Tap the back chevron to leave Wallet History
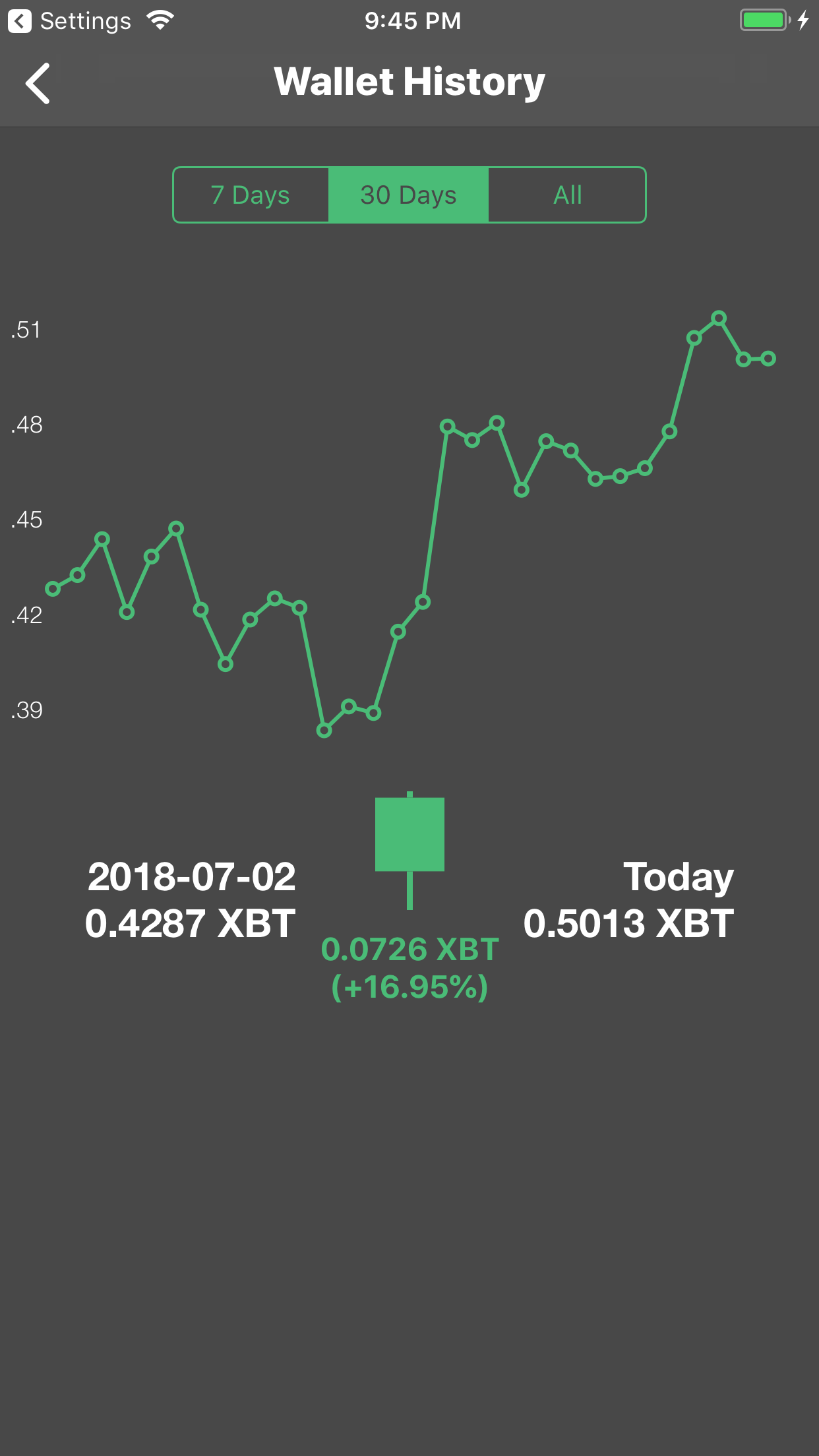819x1456 pixels. [38, 84]
